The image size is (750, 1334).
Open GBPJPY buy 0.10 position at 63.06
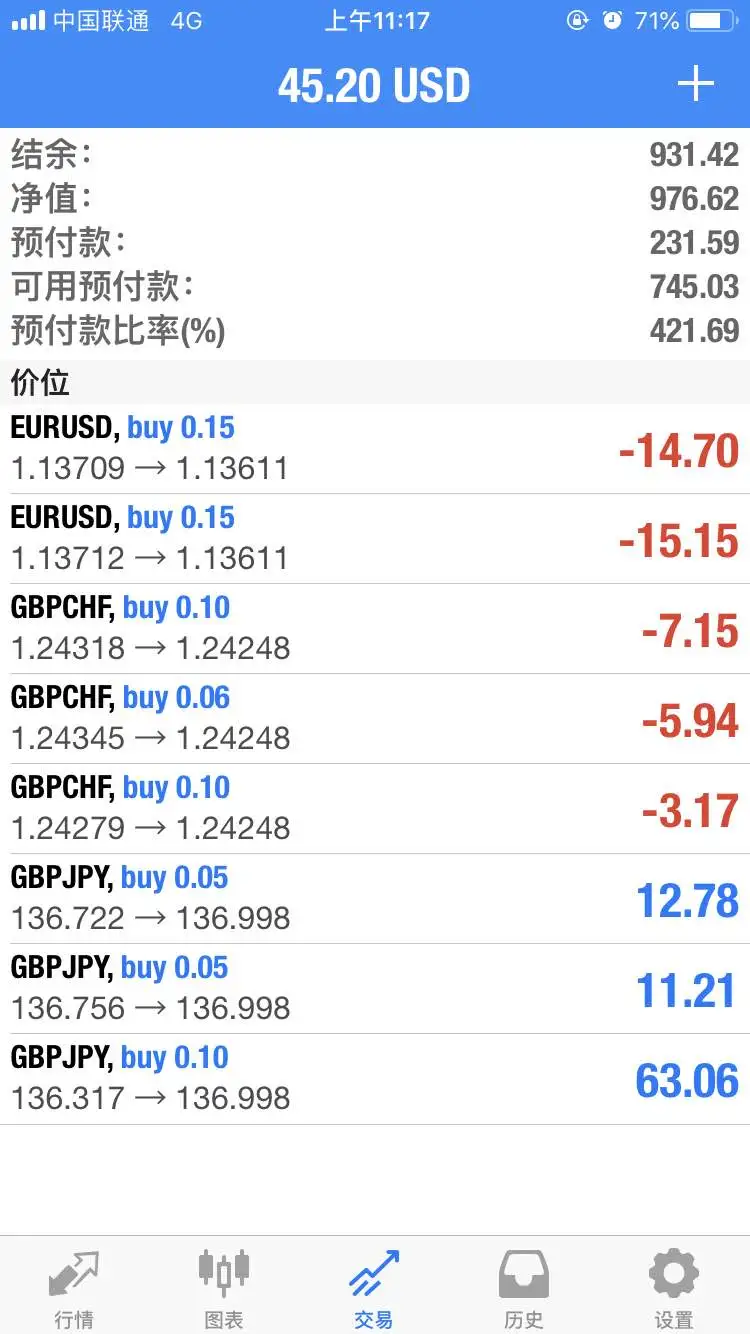pos(375,1079)
